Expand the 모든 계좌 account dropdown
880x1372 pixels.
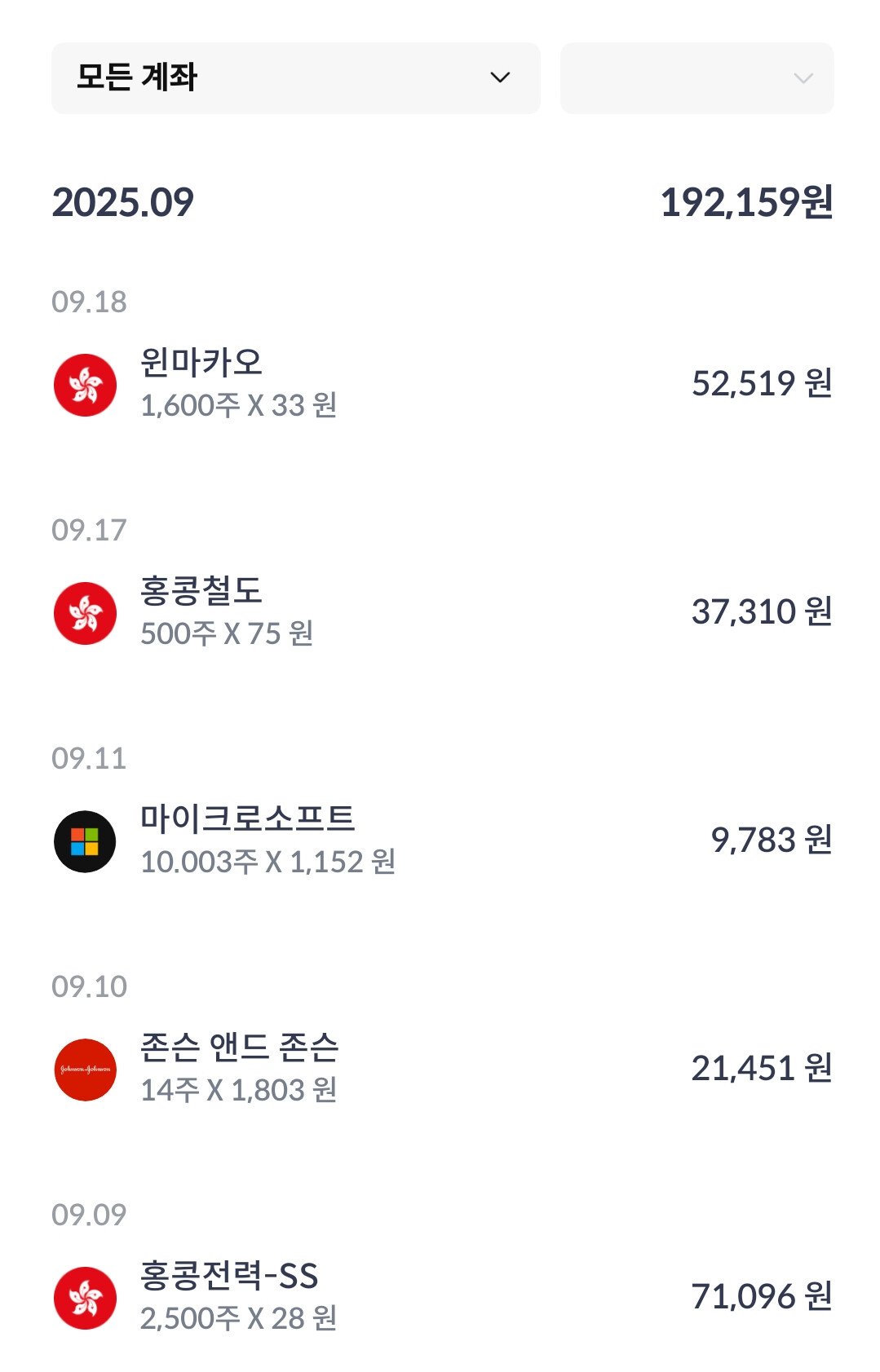point(295,78)
